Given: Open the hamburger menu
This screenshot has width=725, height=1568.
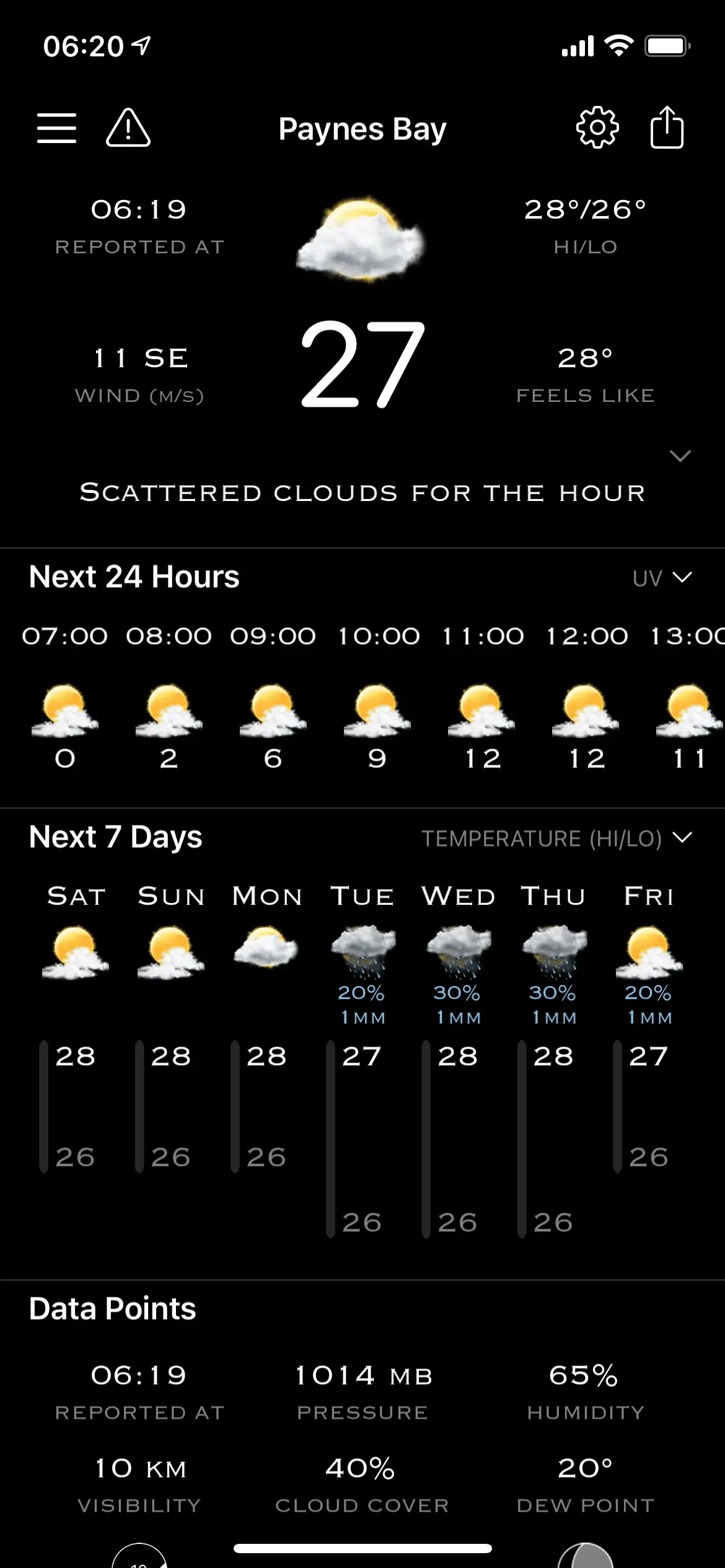Looking at the screenshot, I should 56,128.
